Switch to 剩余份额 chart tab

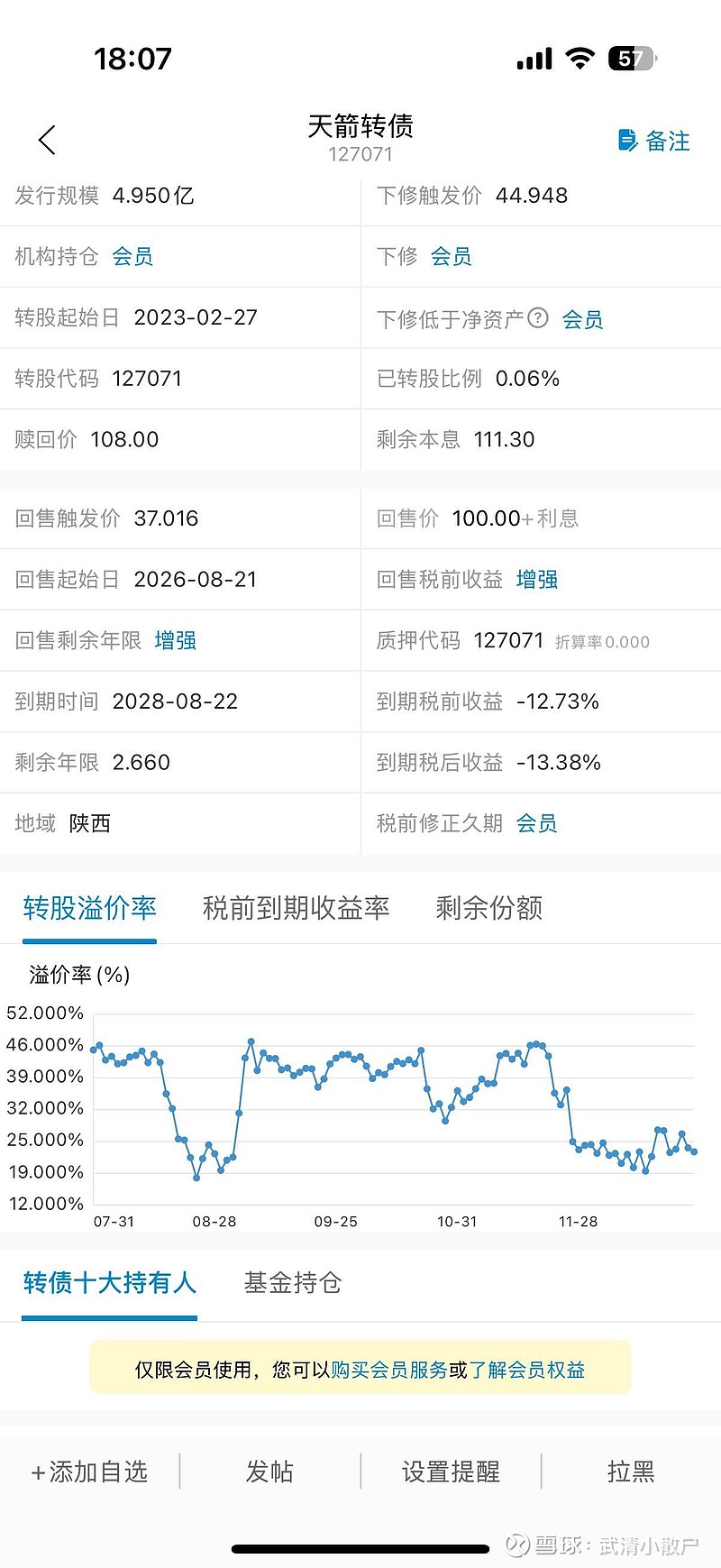(x=489, y=908)
